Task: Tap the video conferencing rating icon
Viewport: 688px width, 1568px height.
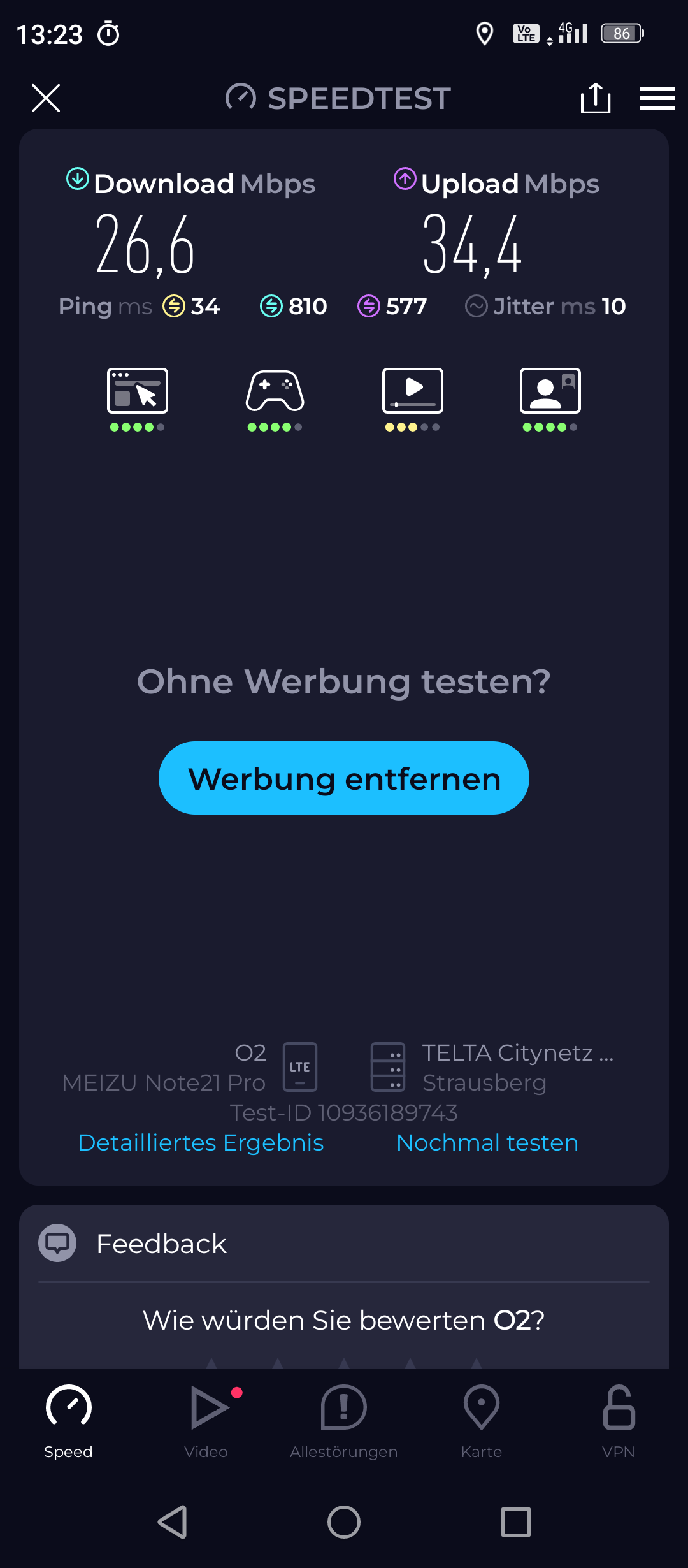Action: coord(550,400)
